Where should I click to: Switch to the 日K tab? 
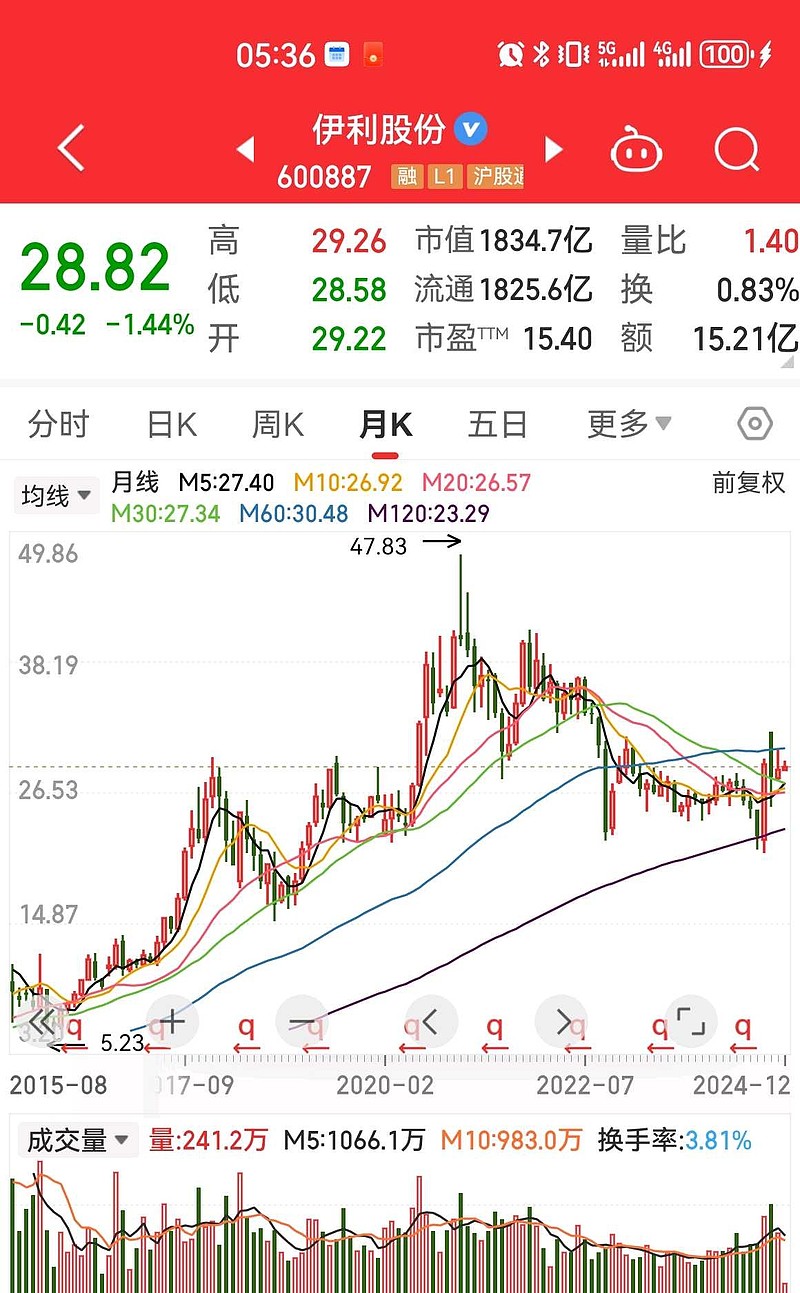171,423
